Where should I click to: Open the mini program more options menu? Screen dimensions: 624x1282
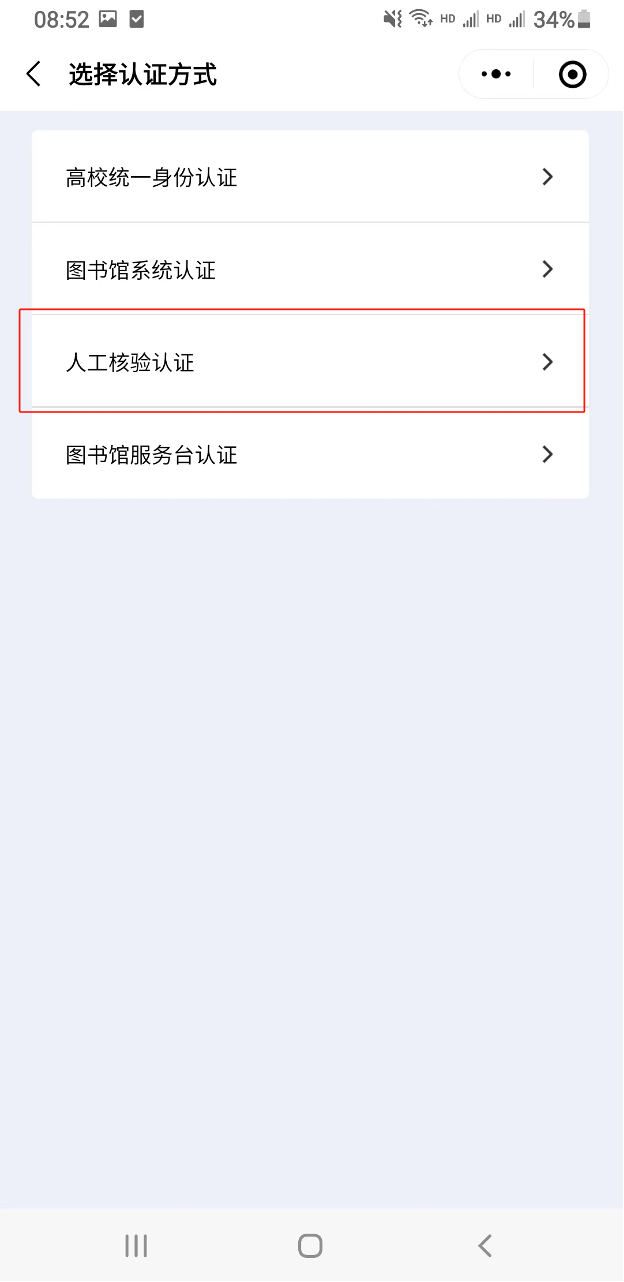pyautogui.click(x=496, y=74)
